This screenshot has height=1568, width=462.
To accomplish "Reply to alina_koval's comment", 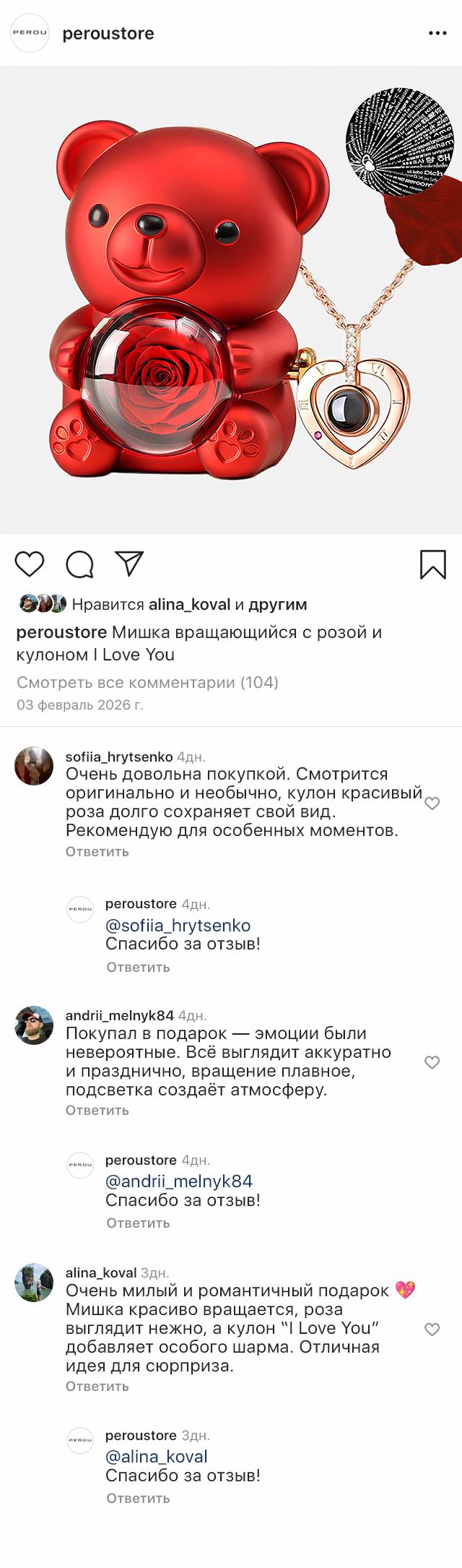I will coord(97,1386).
